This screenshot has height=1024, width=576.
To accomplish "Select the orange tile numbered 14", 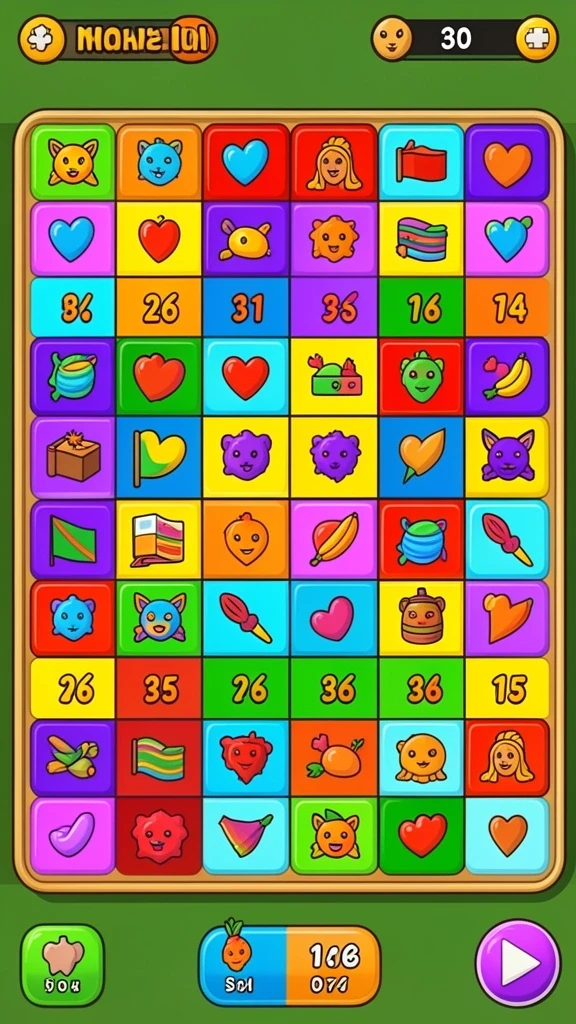I will pos(507,308).
